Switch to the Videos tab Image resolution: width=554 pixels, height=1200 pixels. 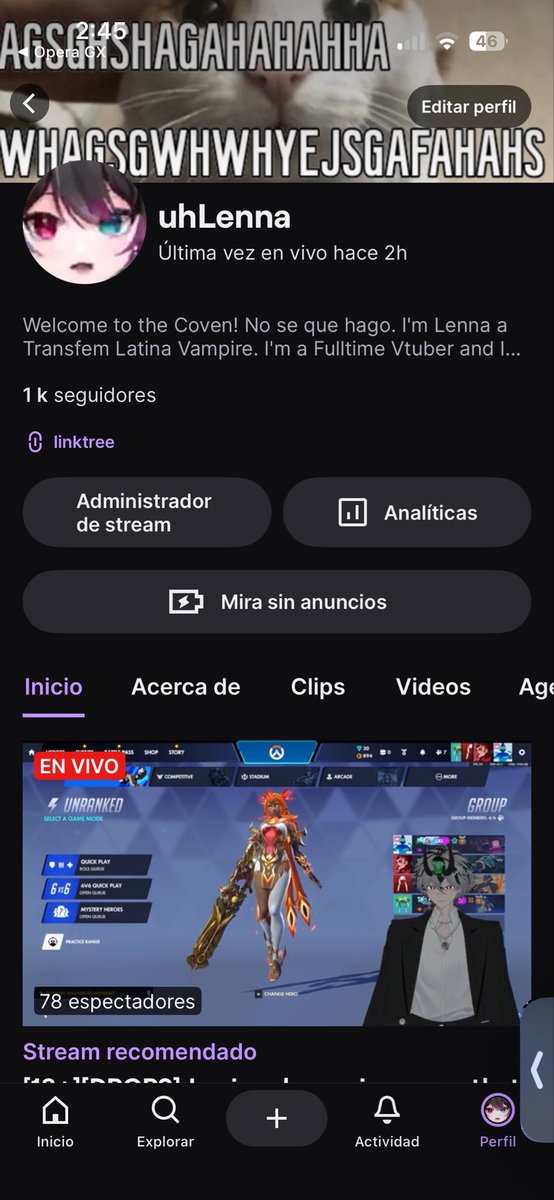[x=433, y=687]
